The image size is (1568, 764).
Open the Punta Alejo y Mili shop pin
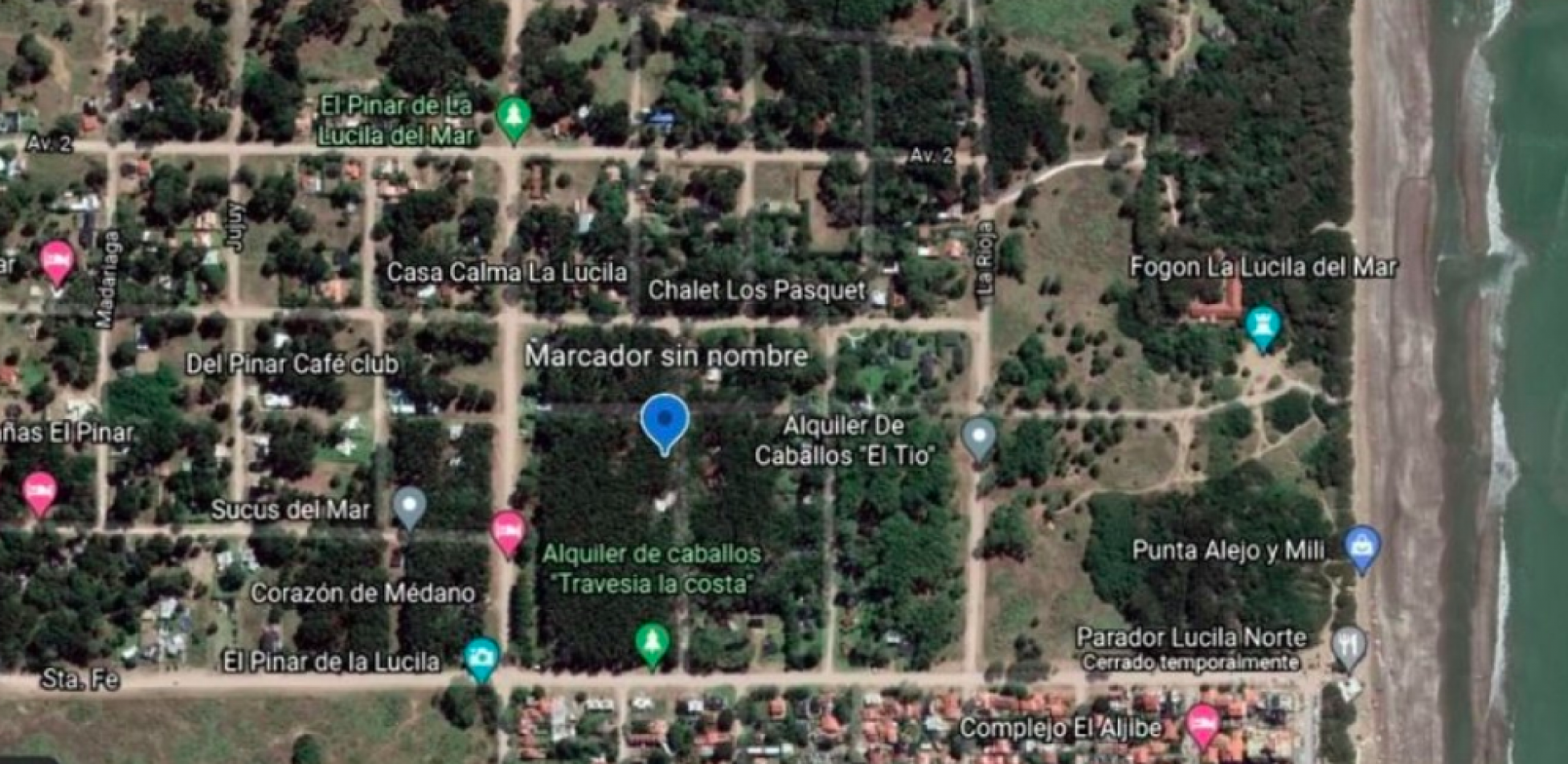click(x=1361, y=547)
